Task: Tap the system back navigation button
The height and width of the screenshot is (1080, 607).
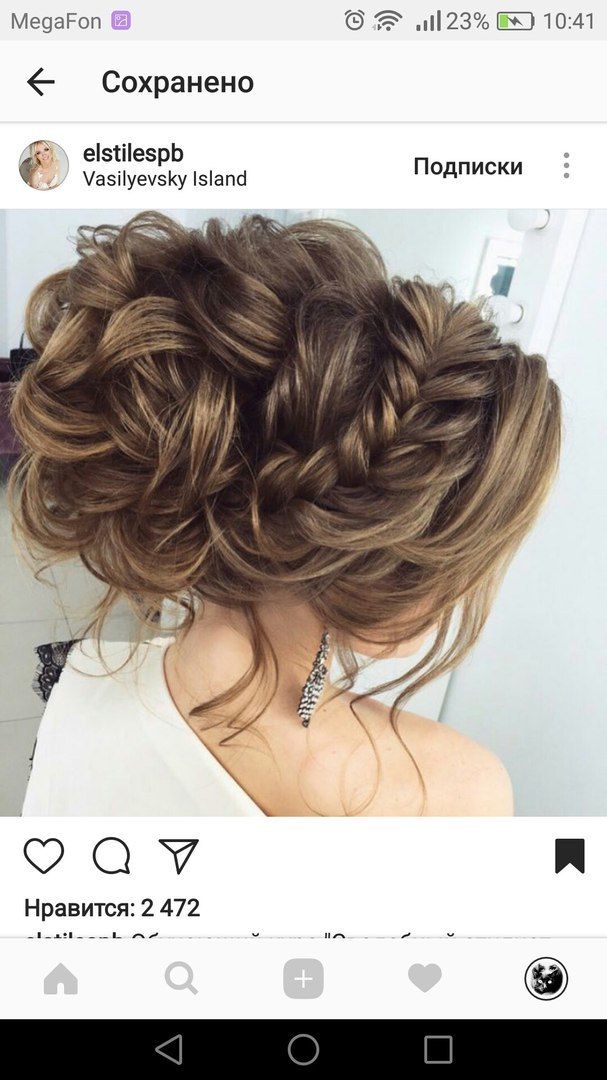Action: point(169,1049)
